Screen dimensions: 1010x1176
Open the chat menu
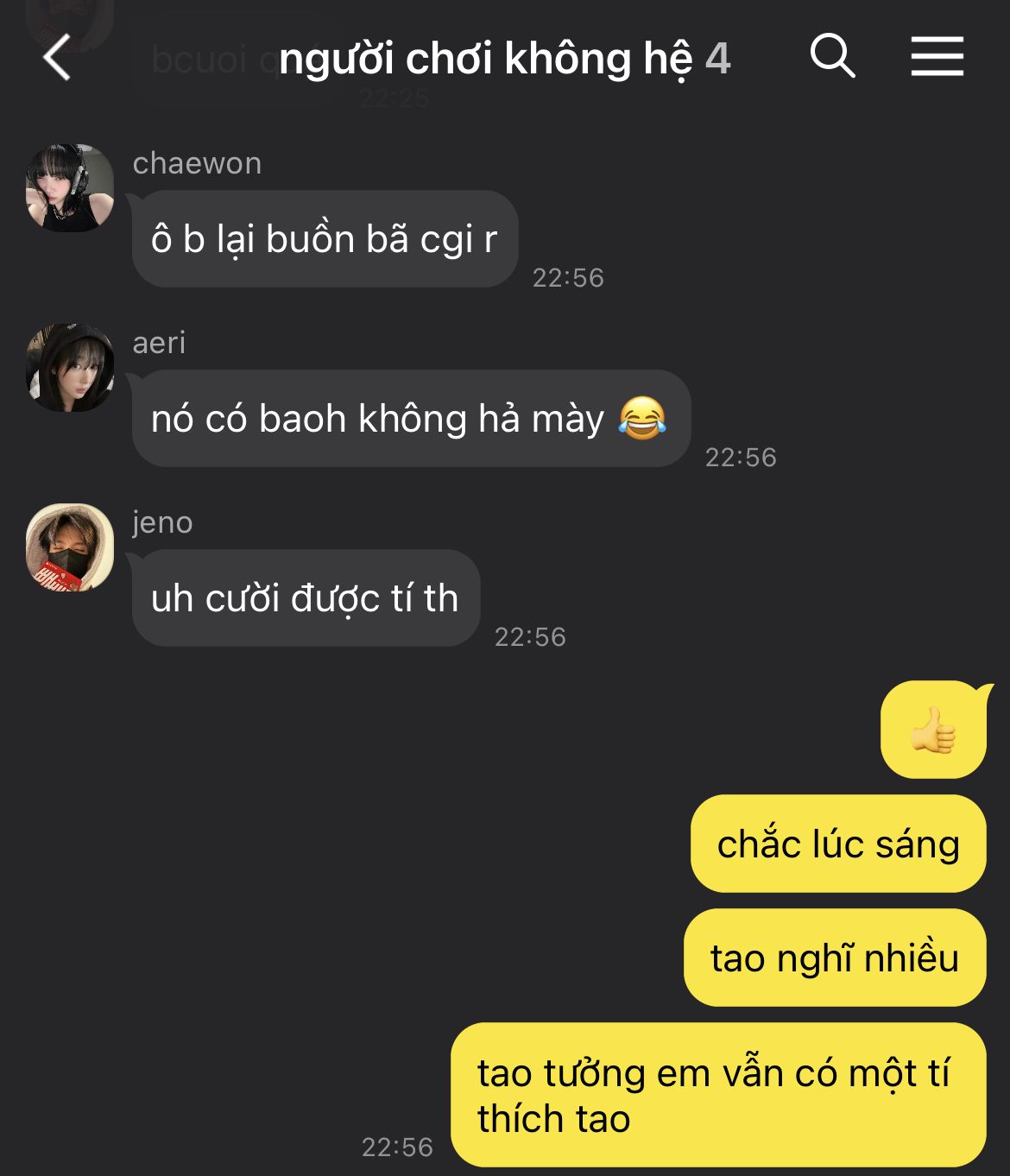click(937, 57)
